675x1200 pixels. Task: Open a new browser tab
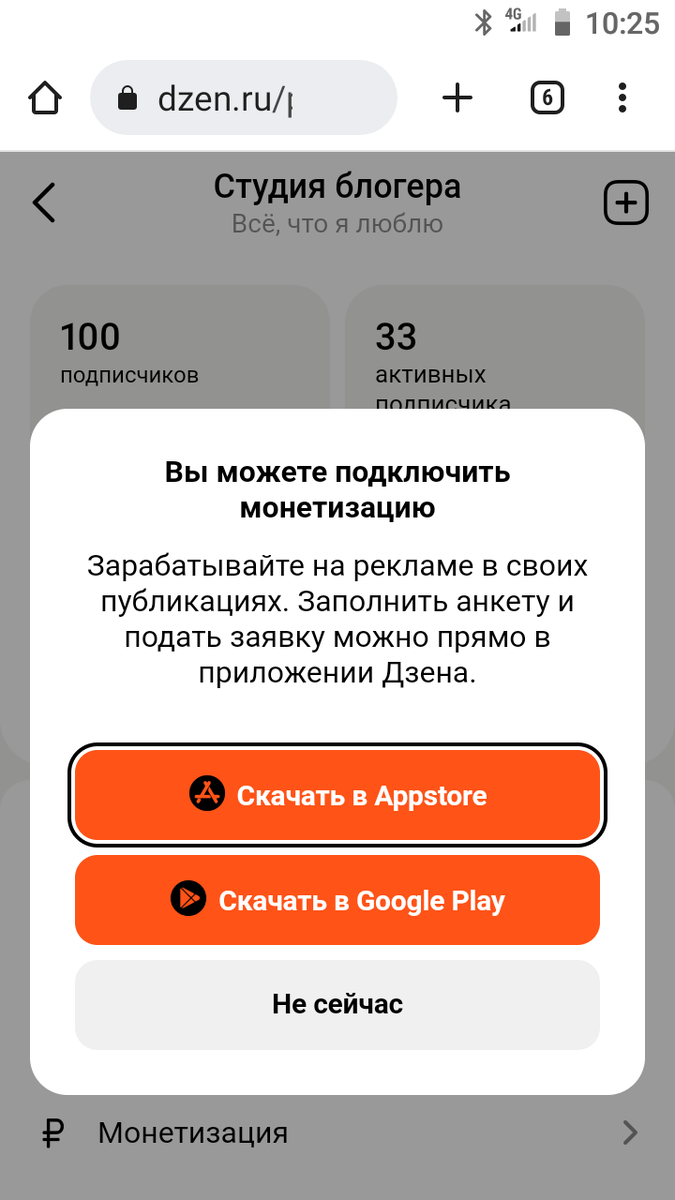(x=457, y=98)
